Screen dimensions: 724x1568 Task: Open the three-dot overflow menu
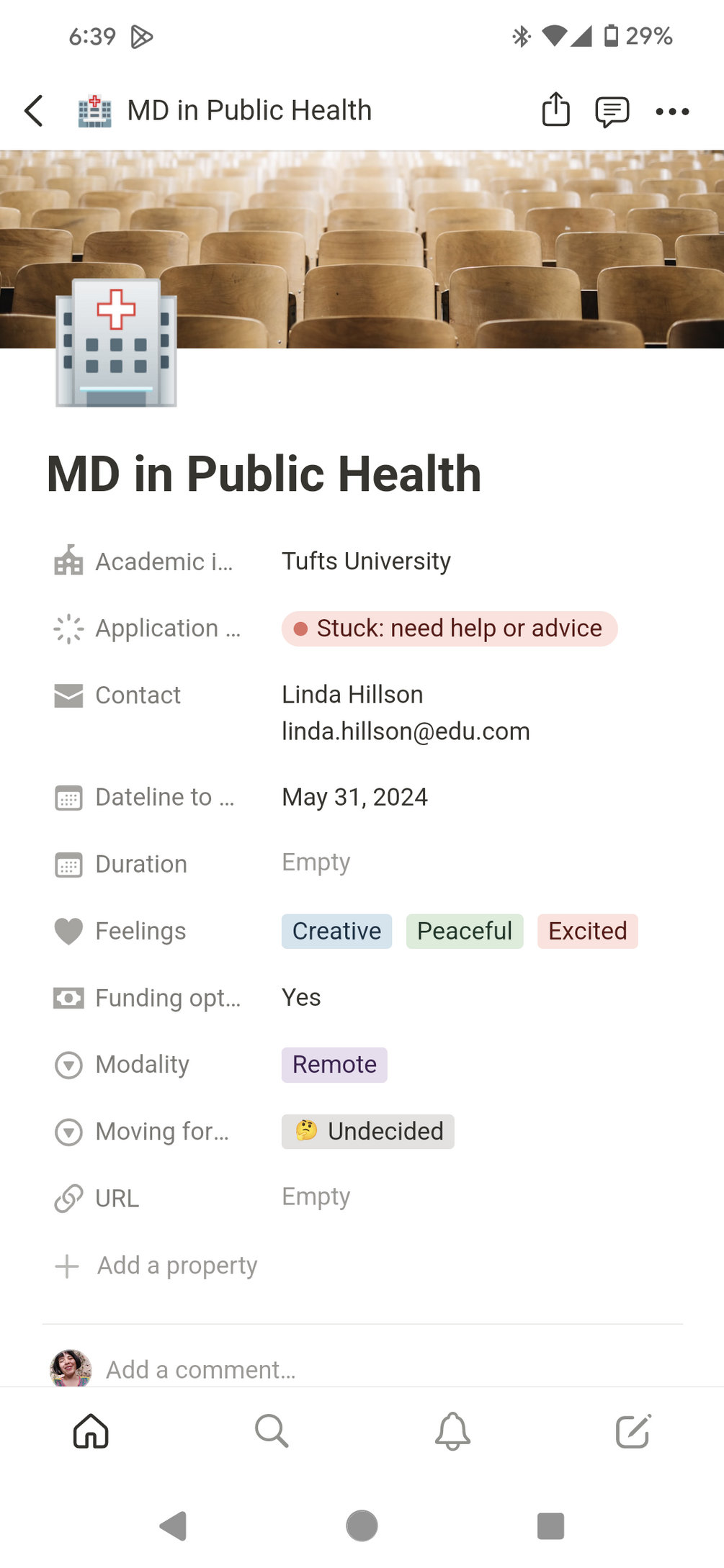coord(672,112)
